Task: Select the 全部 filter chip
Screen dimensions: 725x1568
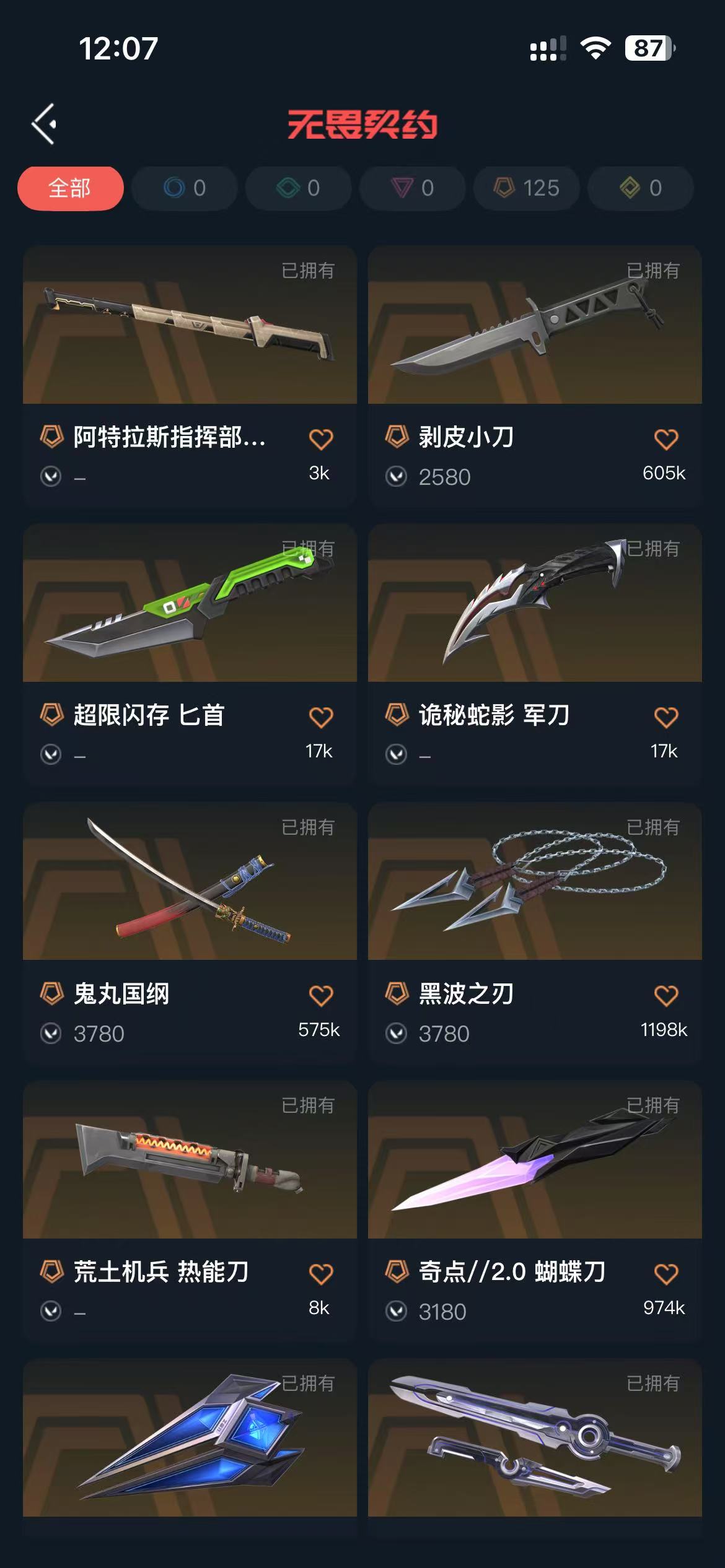Action: (x=70, y=188)
